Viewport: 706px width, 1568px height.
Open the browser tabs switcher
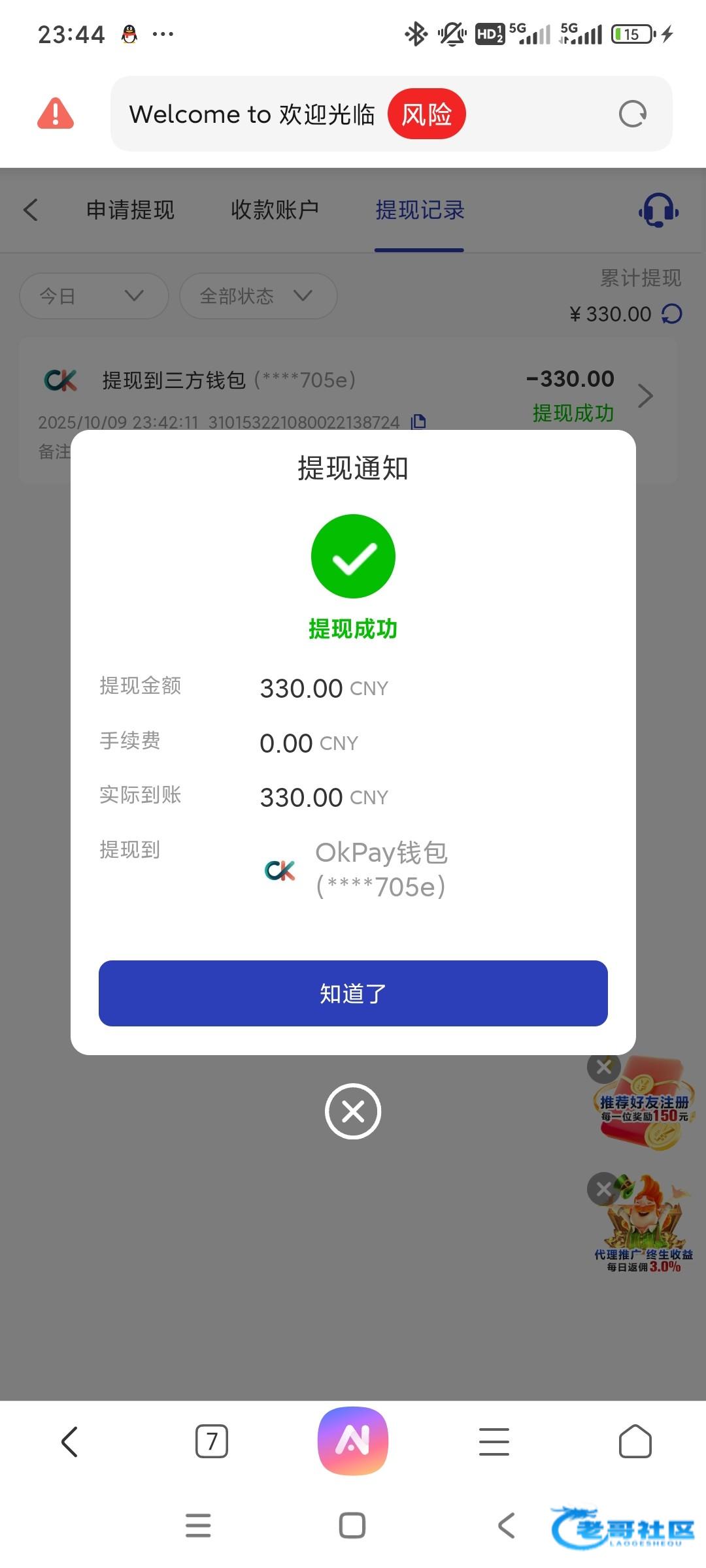tap(212, 1441)
